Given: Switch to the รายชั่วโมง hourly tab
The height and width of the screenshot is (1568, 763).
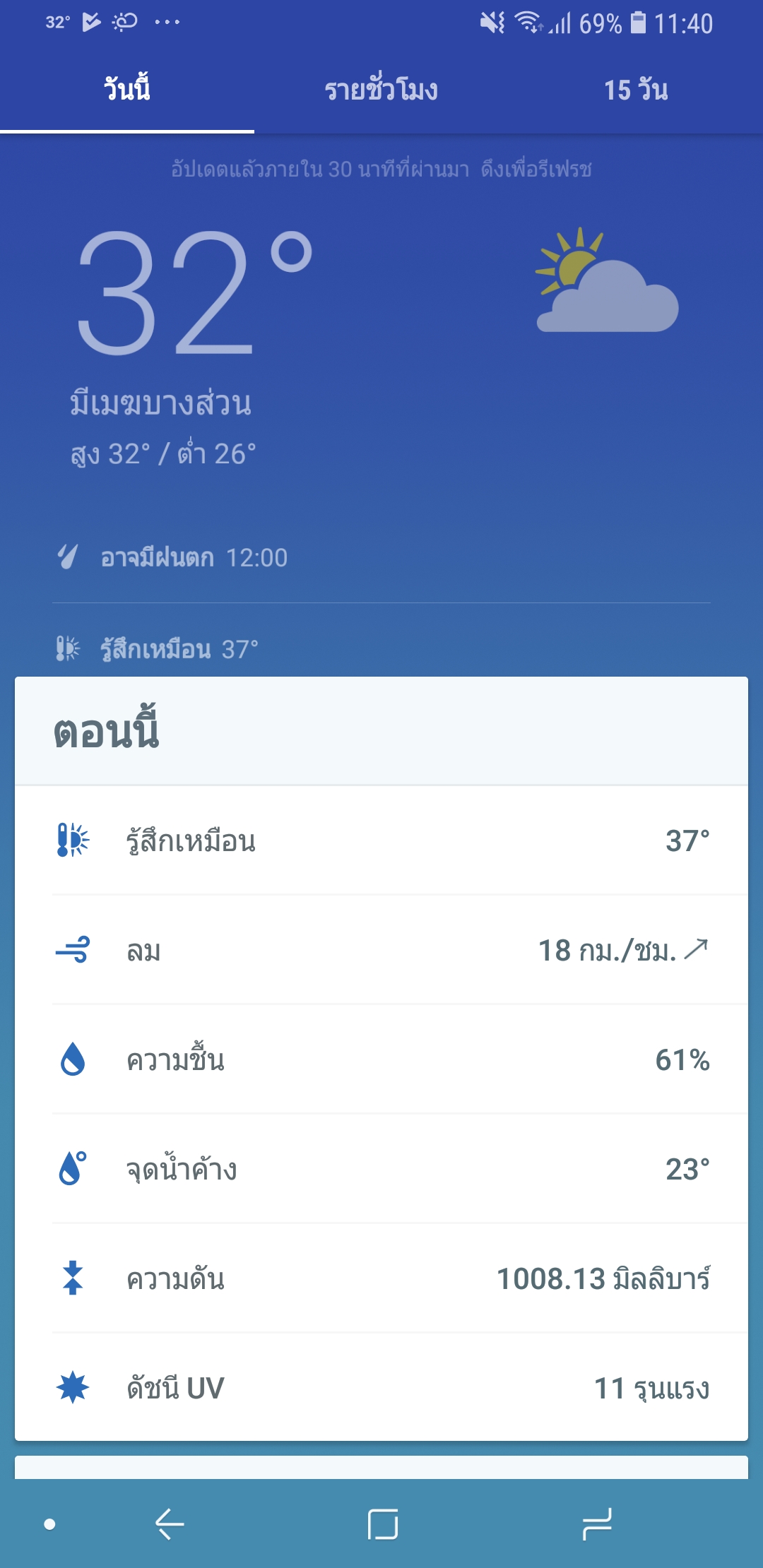Looking at the screenshot, I should (381, 89).
